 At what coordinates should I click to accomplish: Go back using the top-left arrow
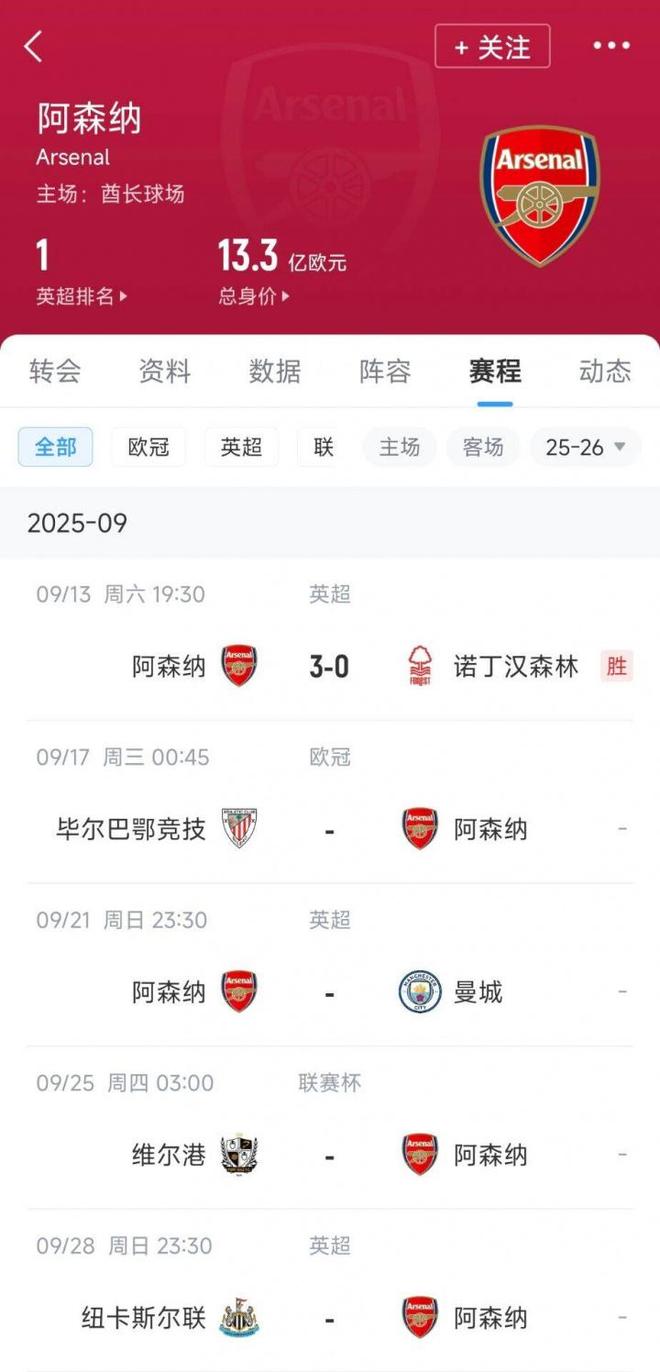point(34,47)
